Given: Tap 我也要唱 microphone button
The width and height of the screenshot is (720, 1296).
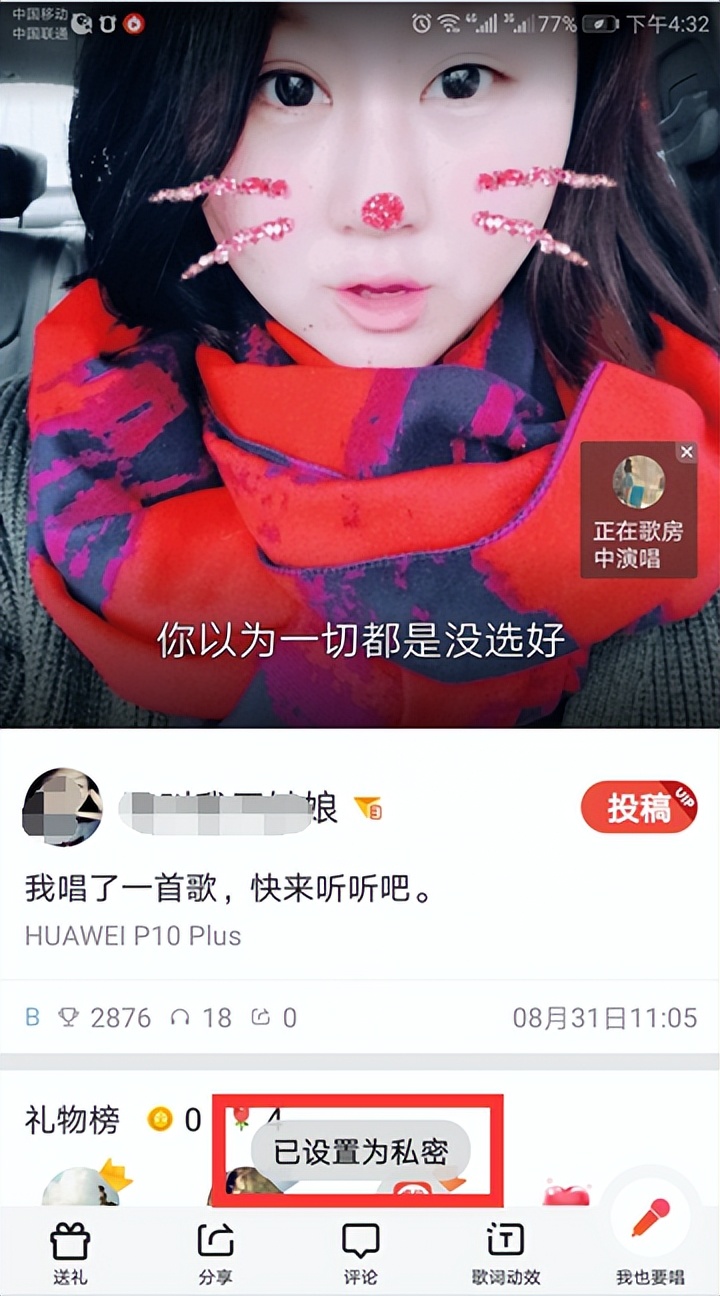Looking at the screenshot, I should [650, 1232].
